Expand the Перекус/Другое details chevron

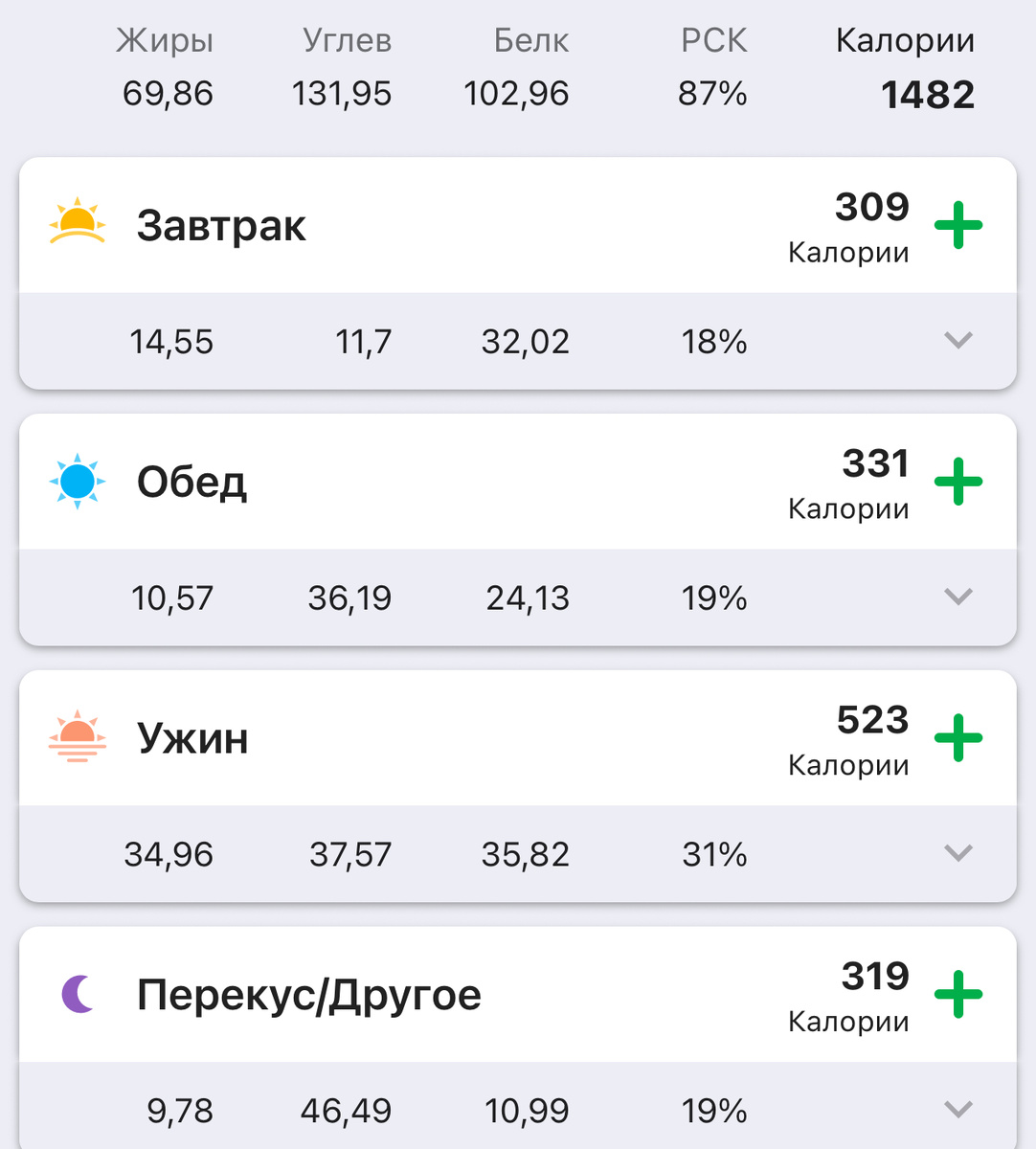click(x=958, y=1109)
